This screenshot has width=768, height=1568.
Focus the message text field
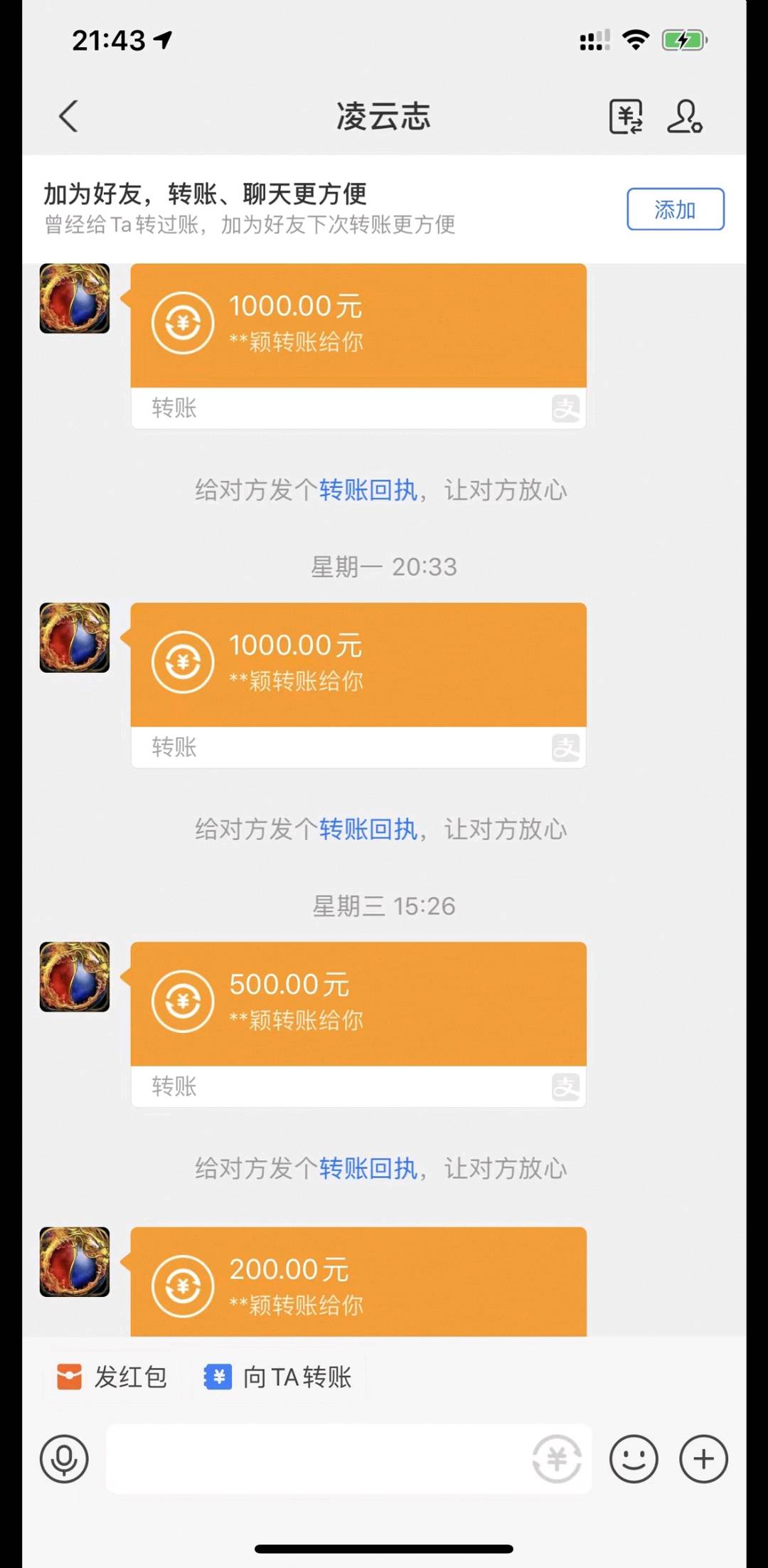point(313,1458)
